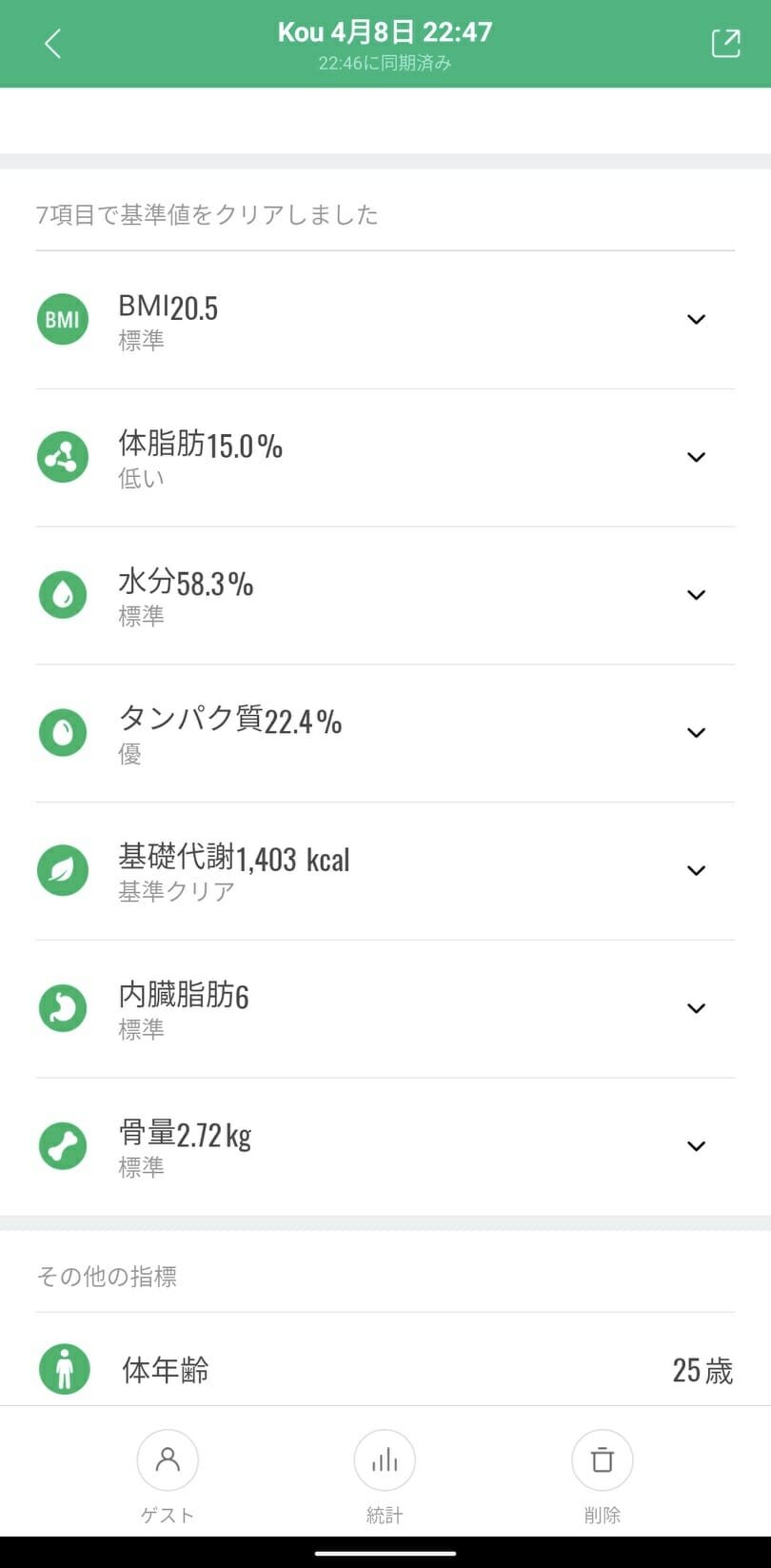Expand the 内臓脂肪 6 details
Screen dimensions: 771x1568
pos(385,1009)
